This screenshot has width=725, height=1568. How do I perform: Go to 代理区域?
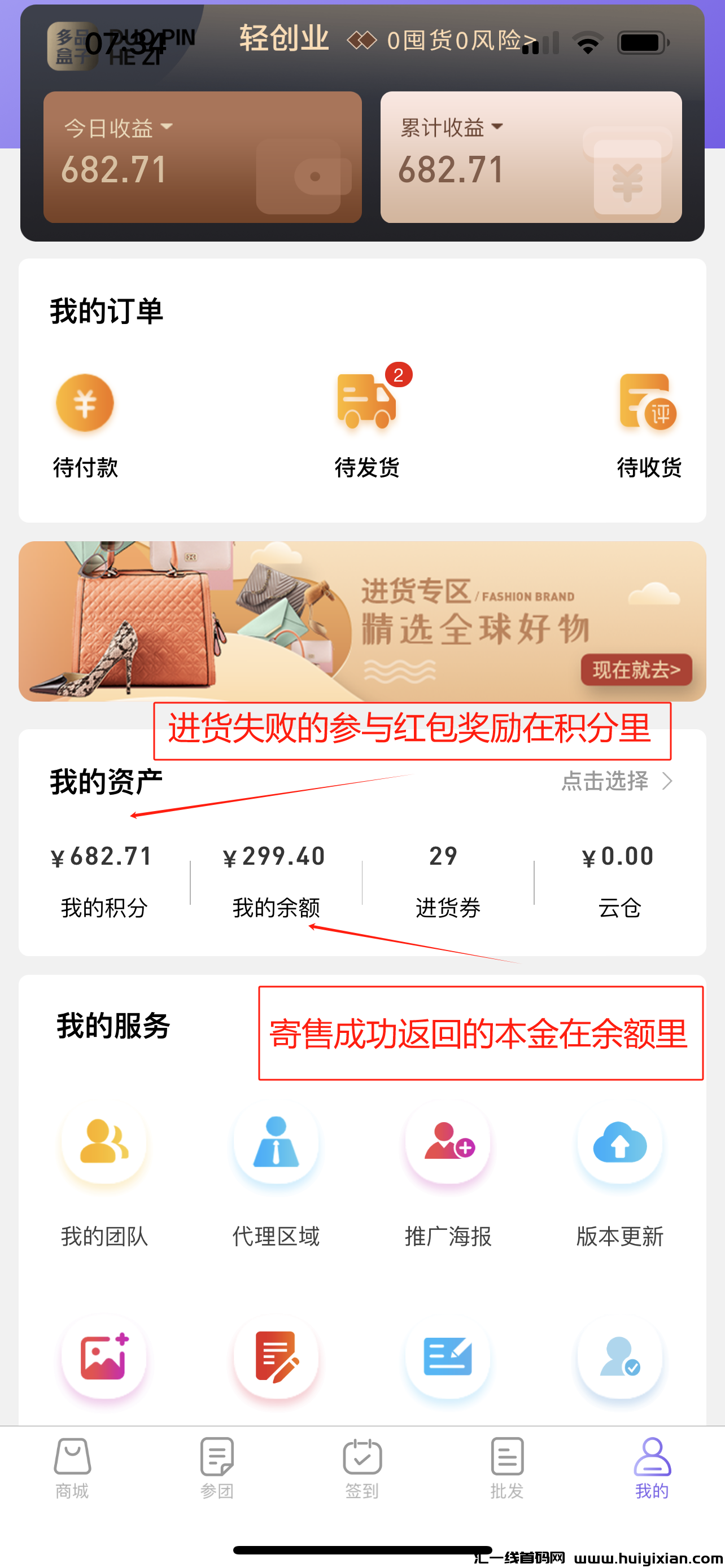276,1172
